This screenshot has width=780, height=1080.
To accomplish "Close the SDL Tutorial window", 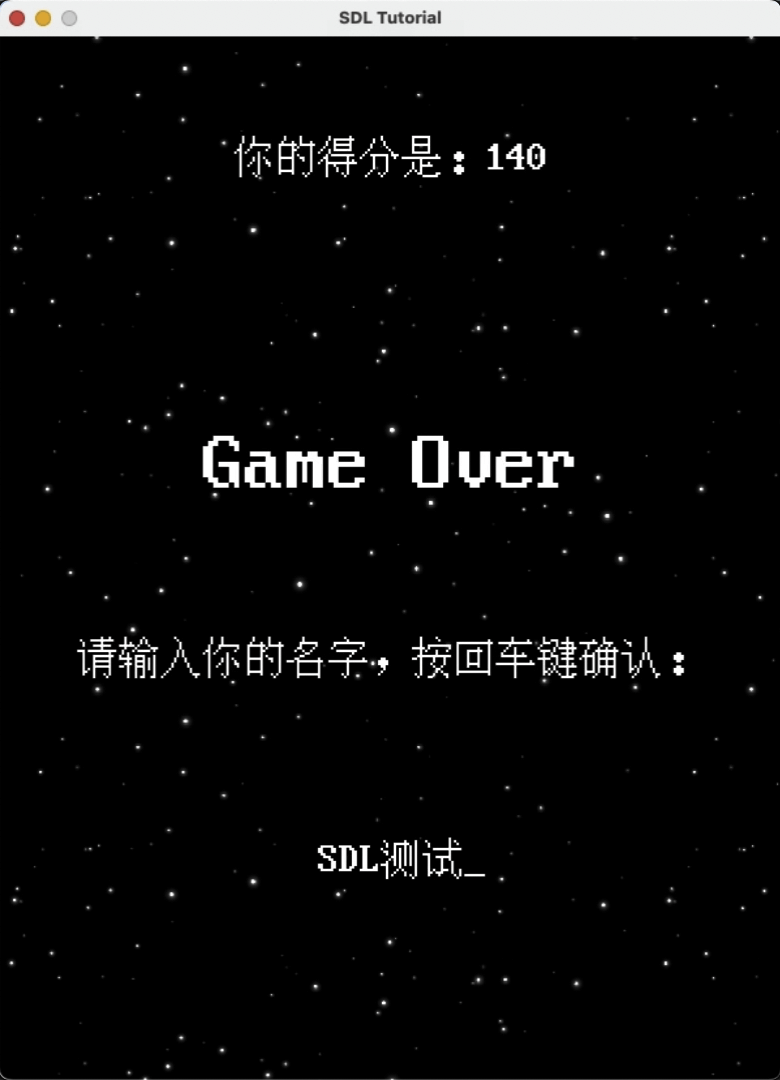I will pos(17,18).
